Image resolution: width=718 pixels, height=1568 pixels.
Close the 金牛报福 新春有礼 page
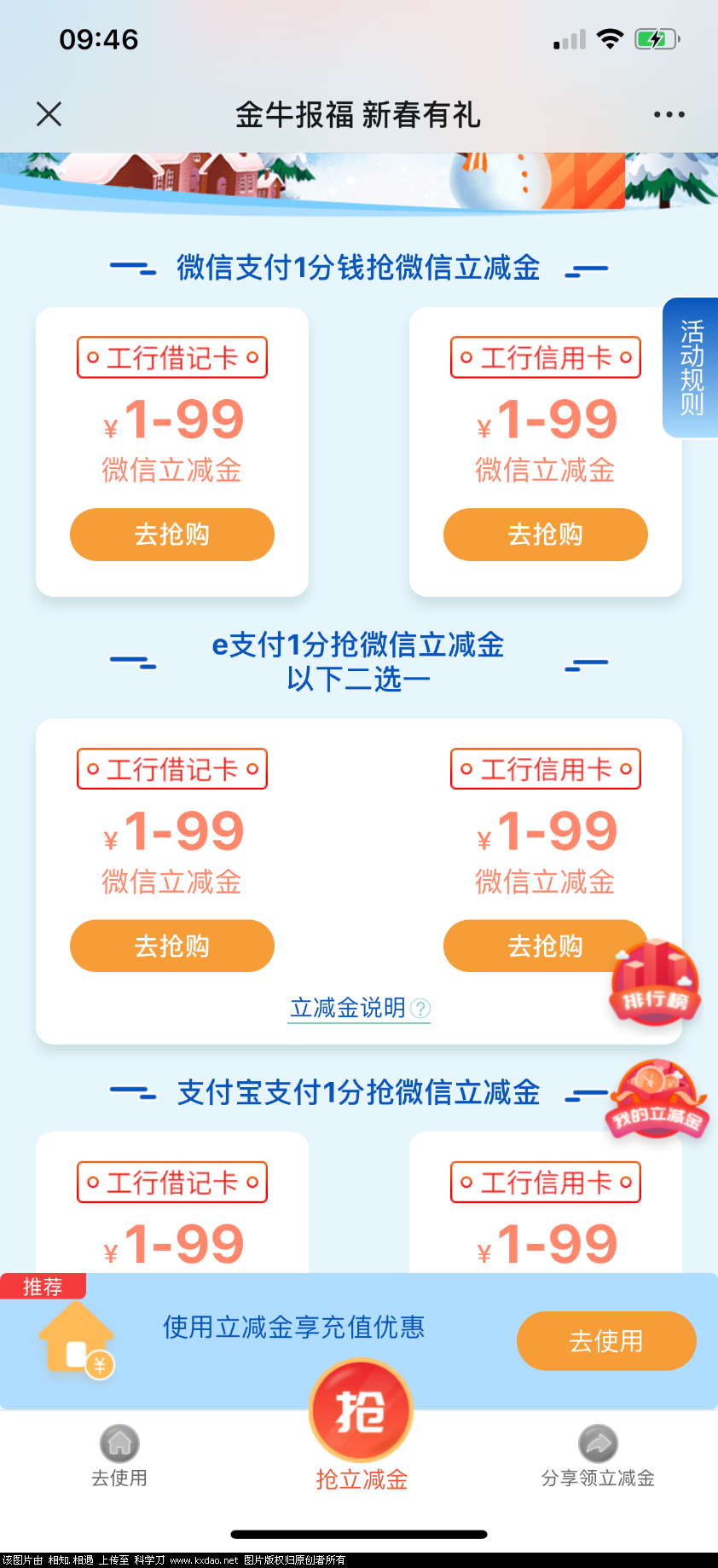point(49,114)
